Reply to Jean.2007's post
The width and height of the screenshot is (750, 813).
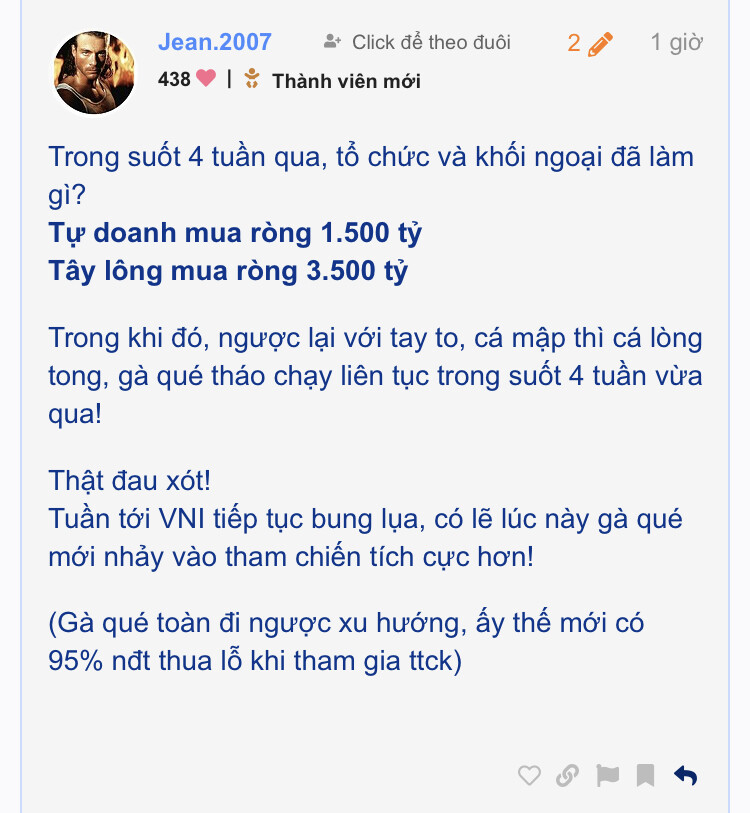click(x=685, y=775)
